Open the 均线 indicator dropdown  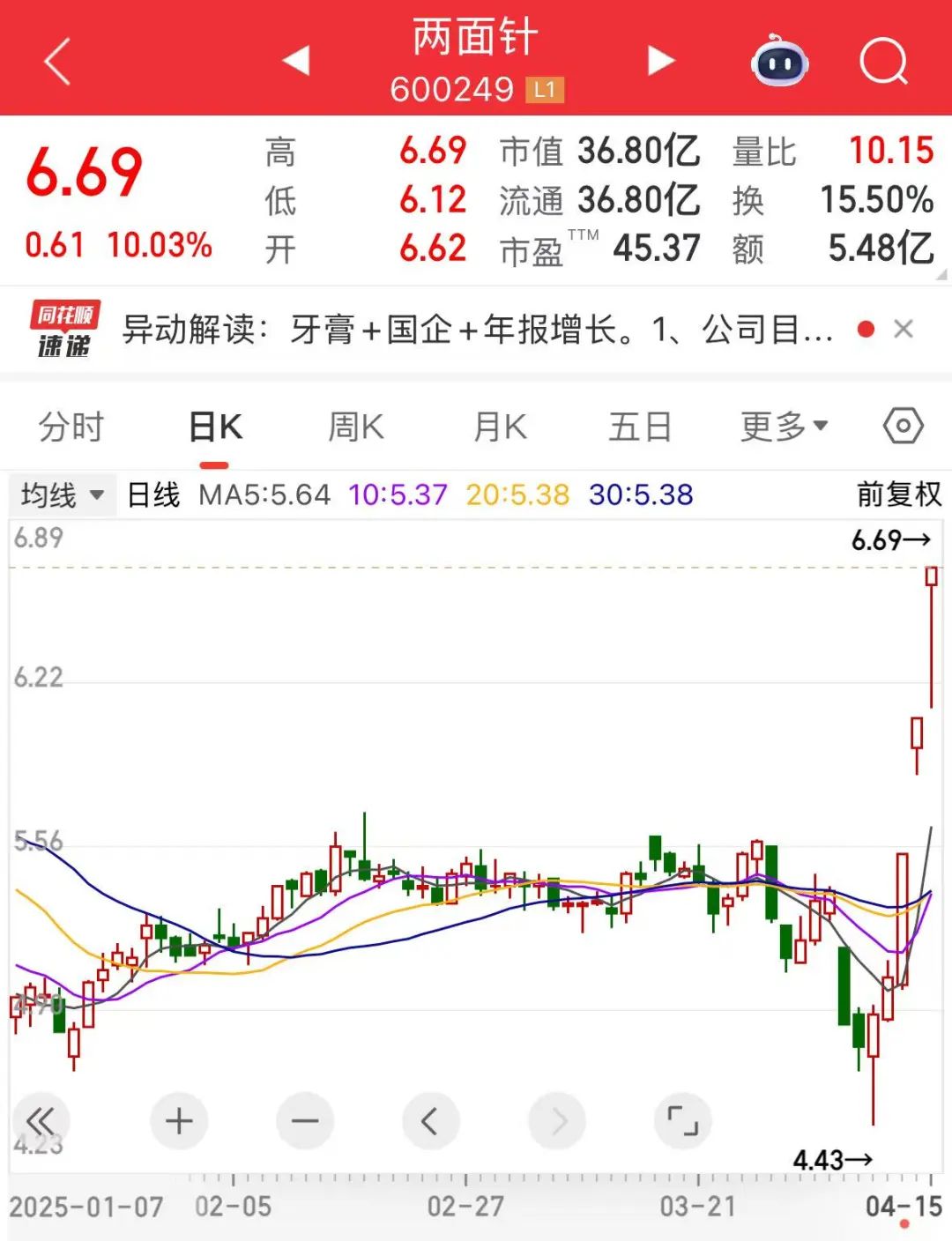coord(62,494)
